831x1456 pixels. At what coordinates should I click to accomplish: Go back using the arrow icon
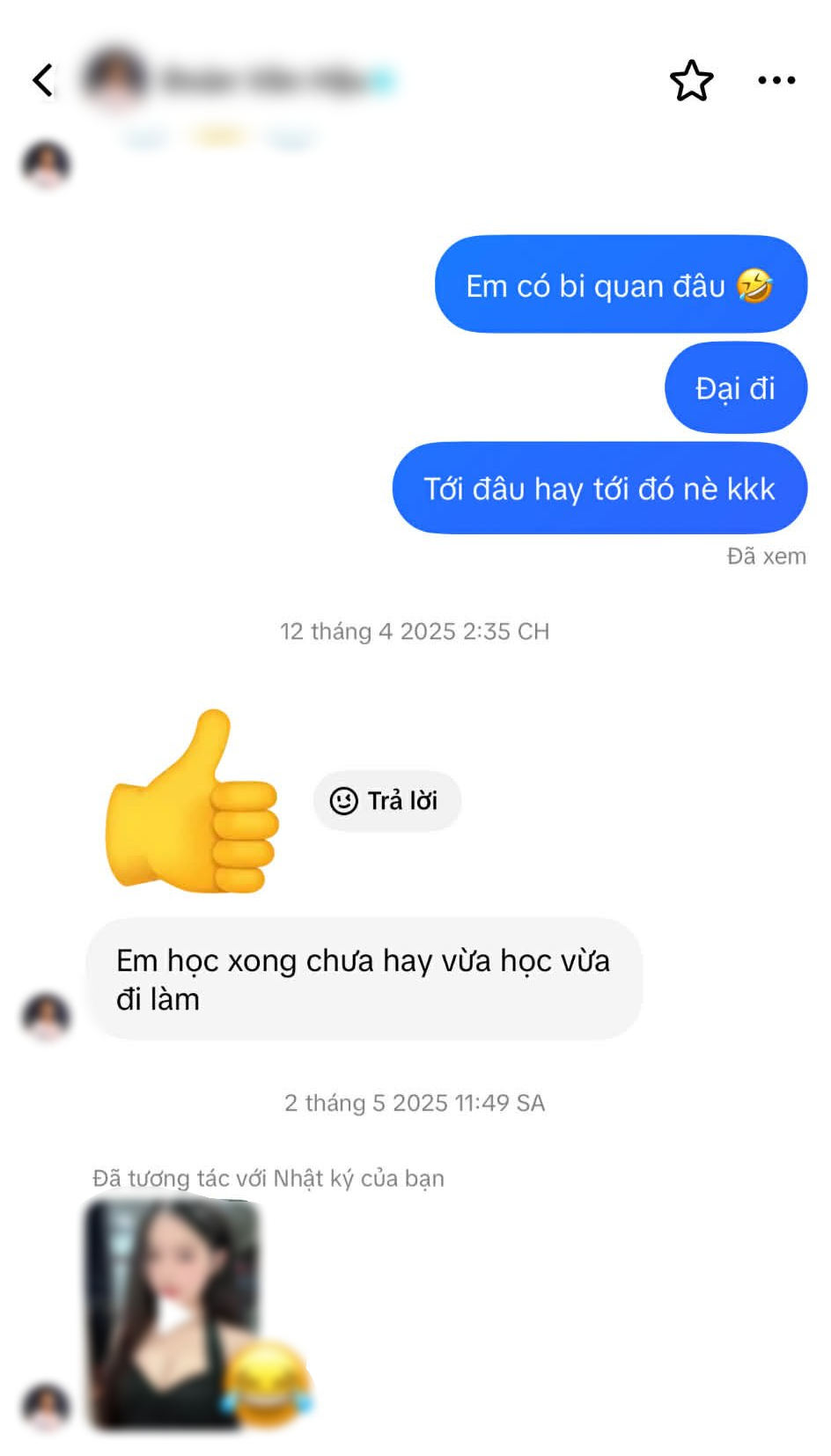click(x=42, y=80)
